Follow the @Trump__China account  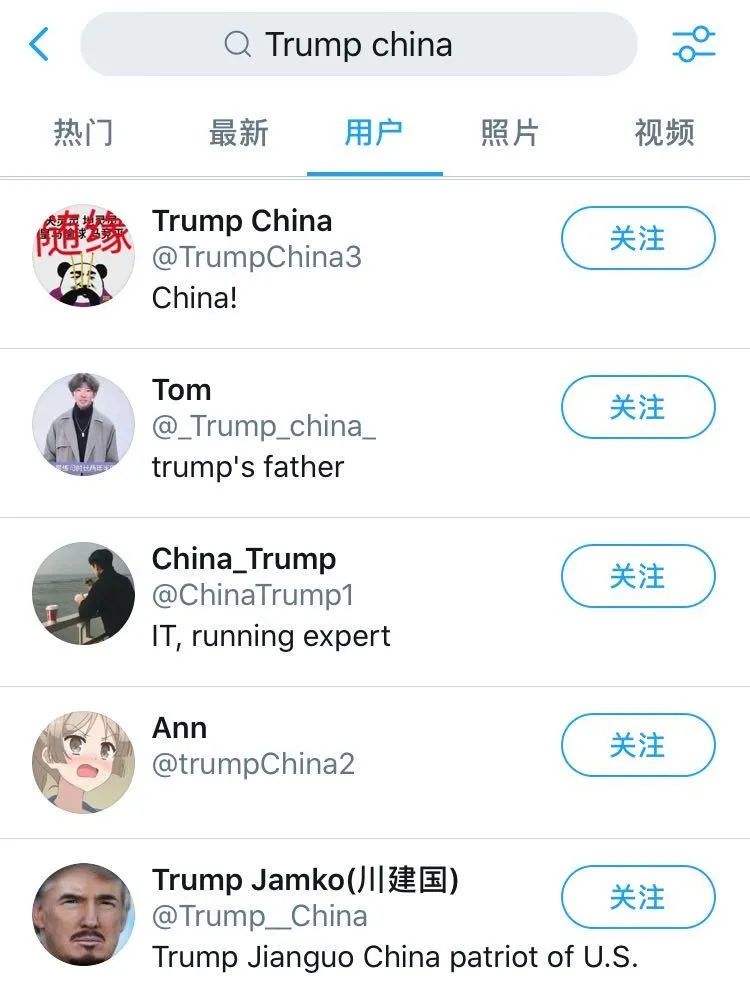point(638,897)
